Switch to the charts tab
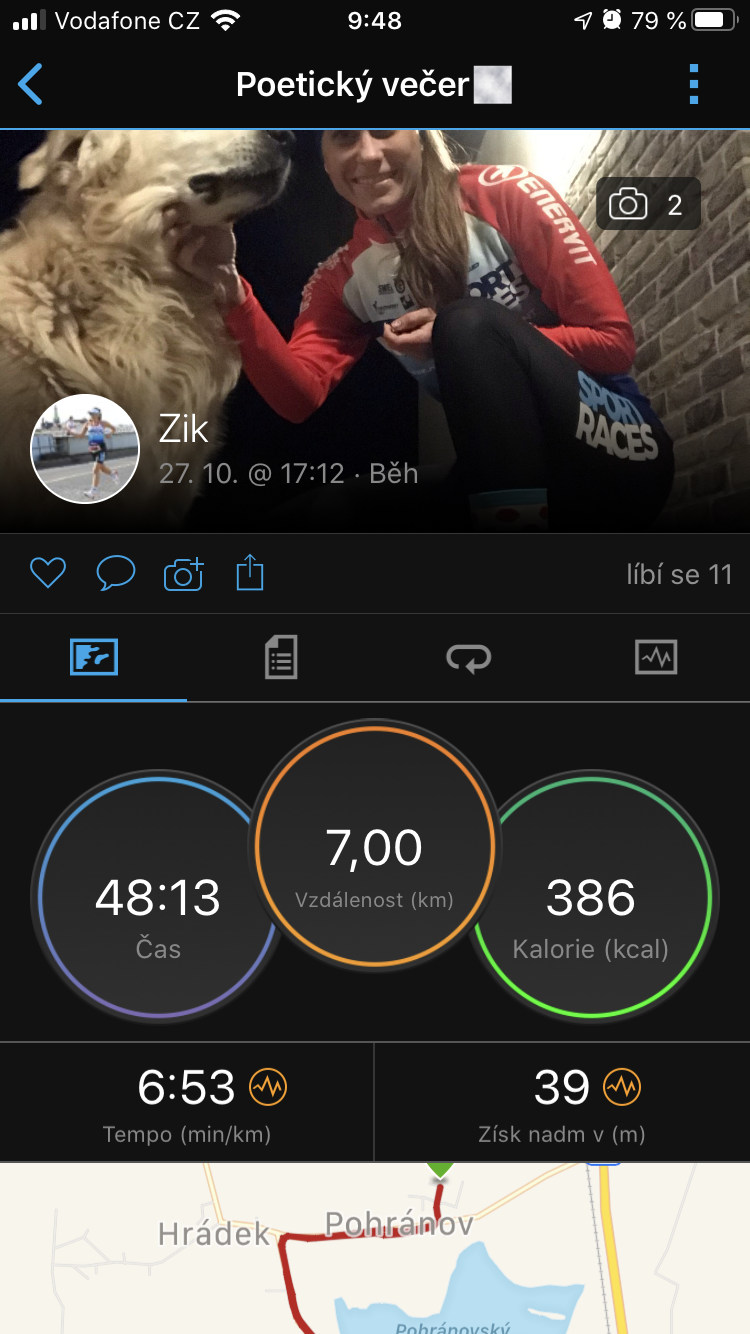The height and width of the screenshot is (1334, 750). [x=656, y=658]
